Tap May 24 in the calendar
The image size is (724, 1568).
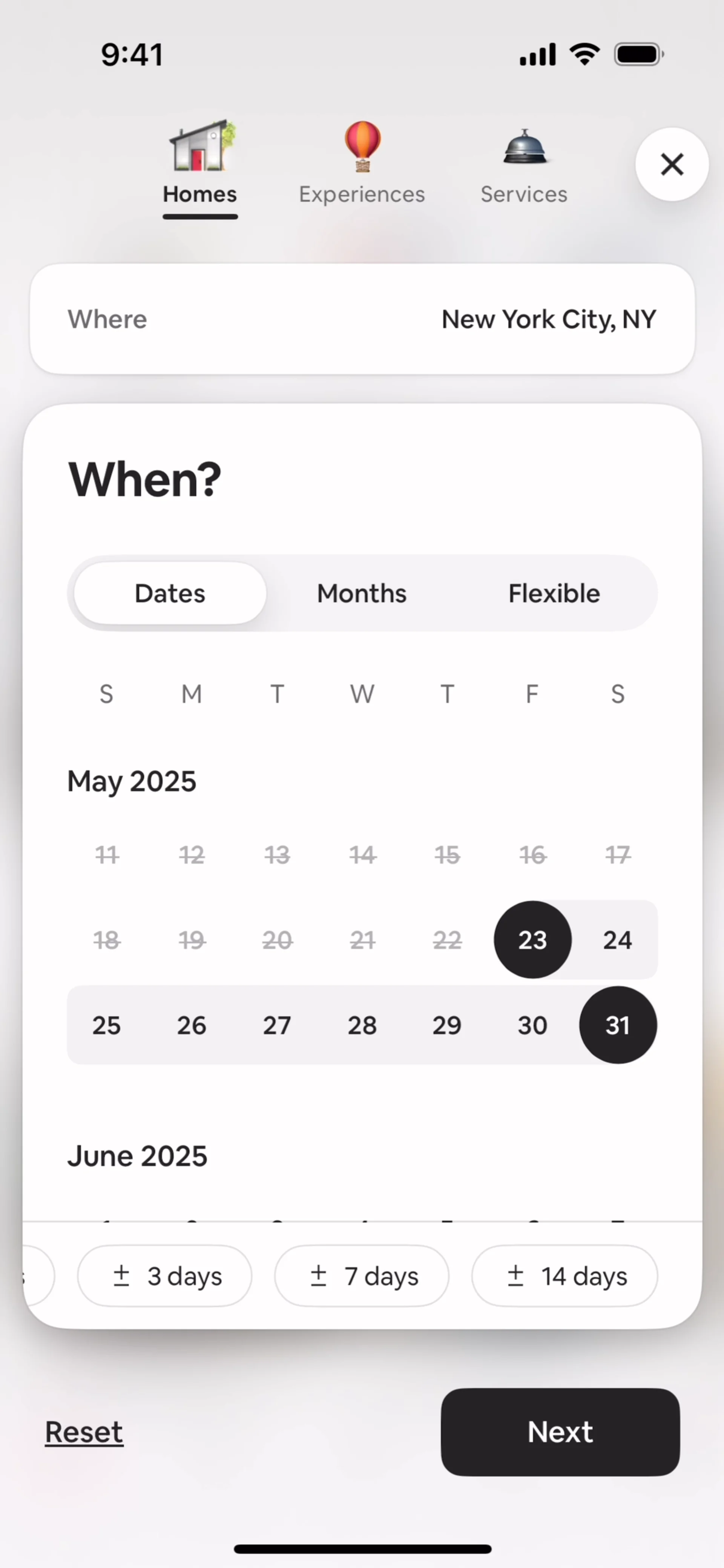click(x=617, y=940)
